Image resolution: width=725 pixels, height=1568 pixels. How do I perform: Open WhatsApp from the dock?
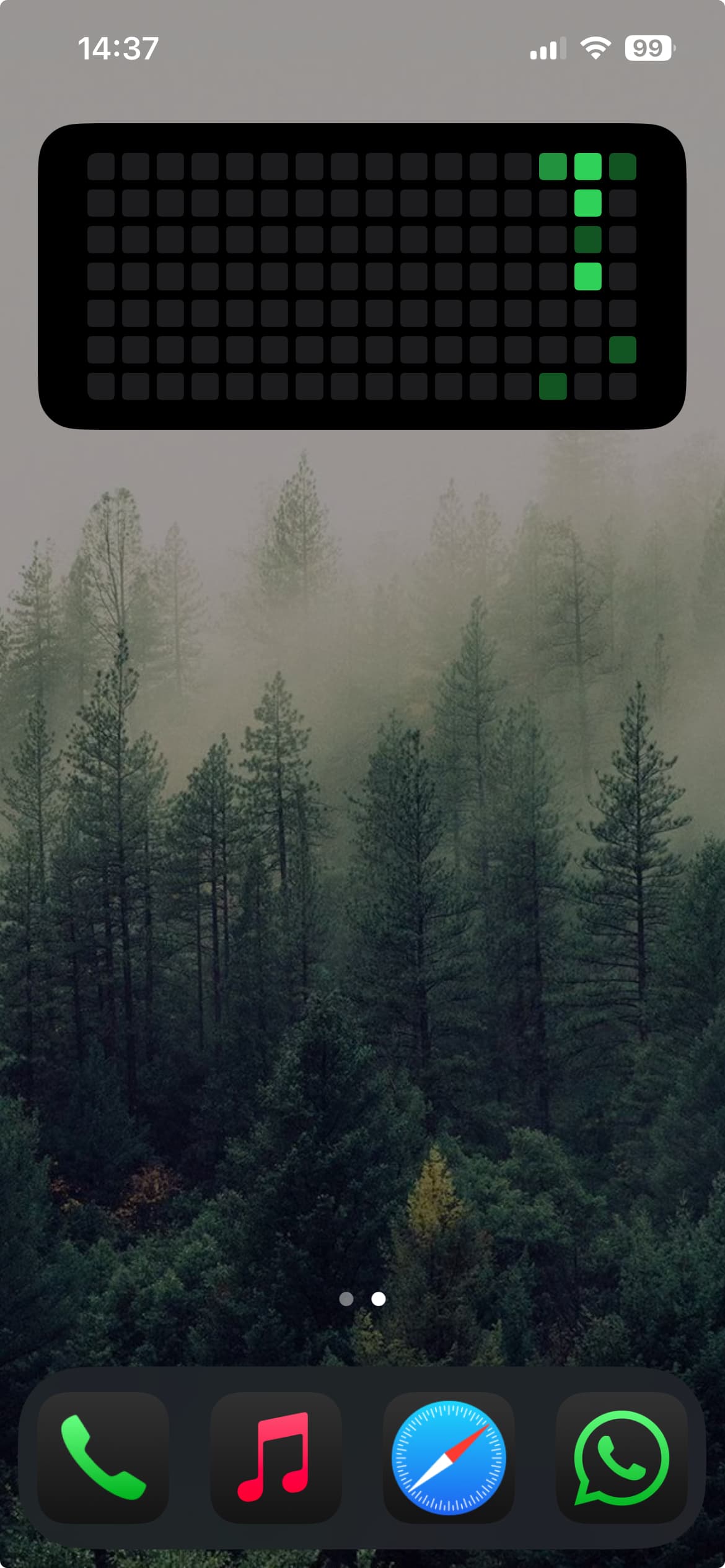622,1457
